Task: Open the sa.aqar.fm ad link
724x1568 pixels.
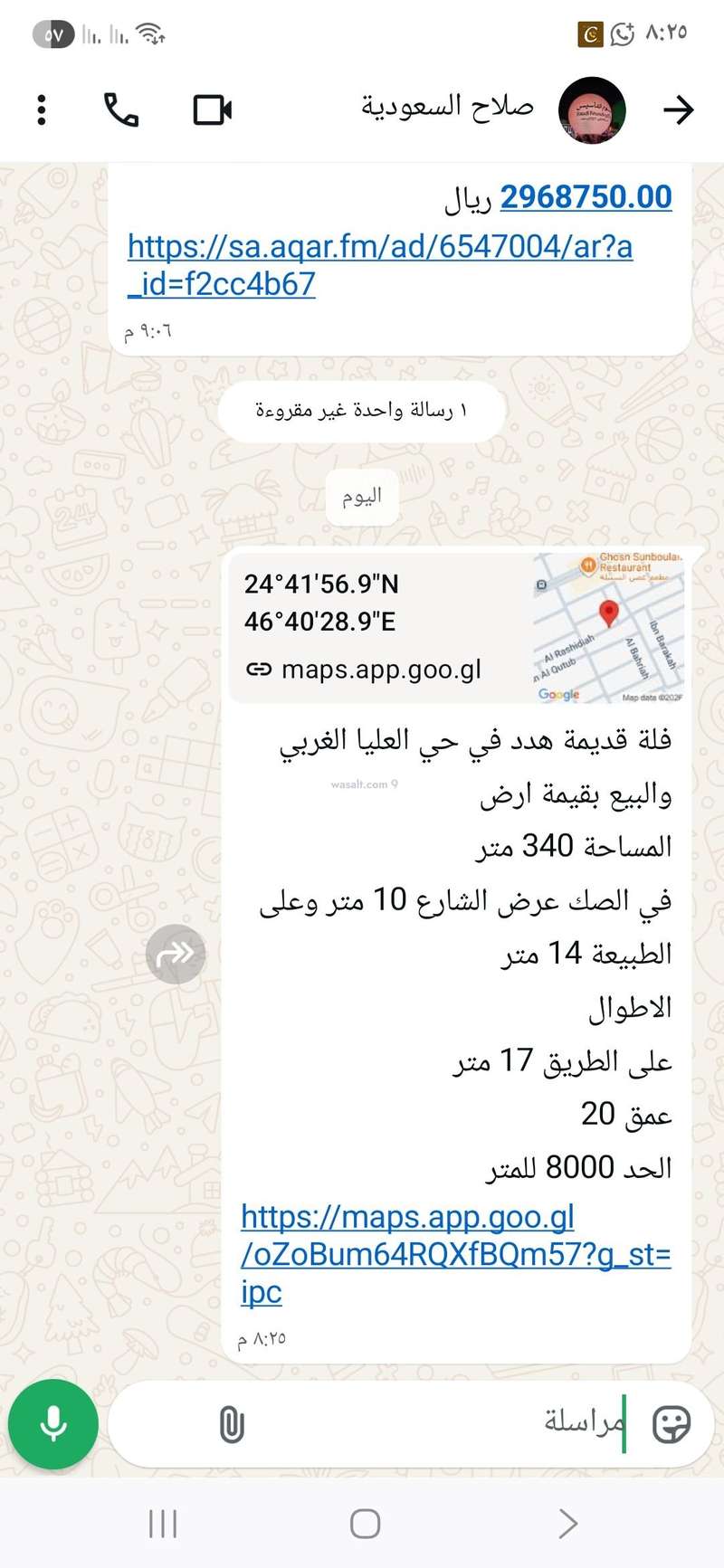Action: 379,264
